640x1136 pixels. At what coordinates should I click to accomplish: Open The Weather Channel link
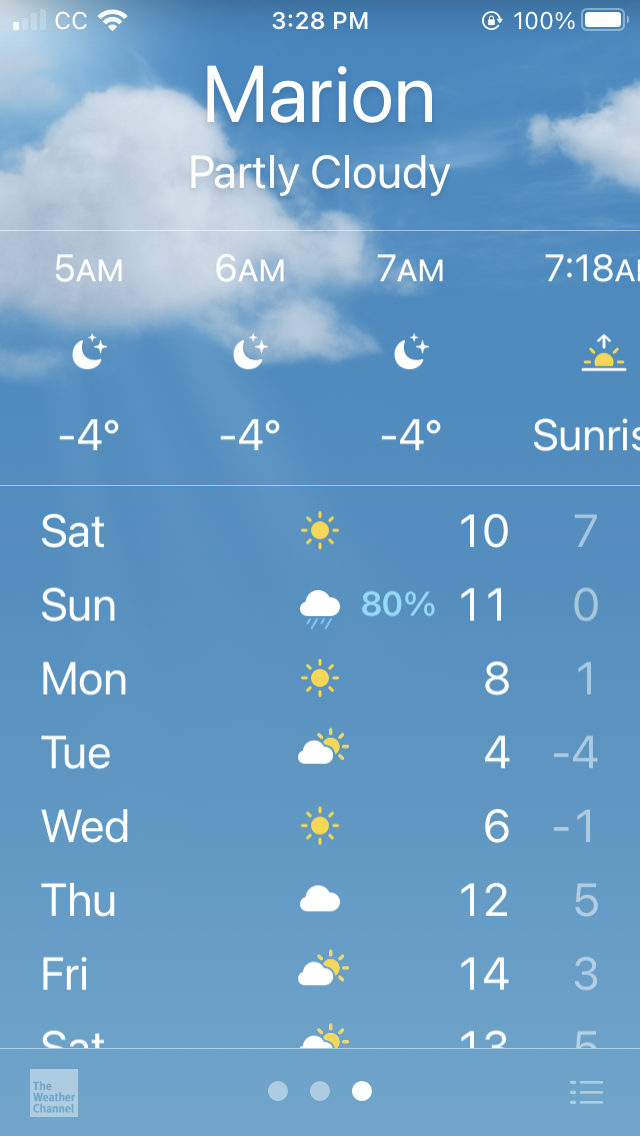click(x=54, y=1092)
